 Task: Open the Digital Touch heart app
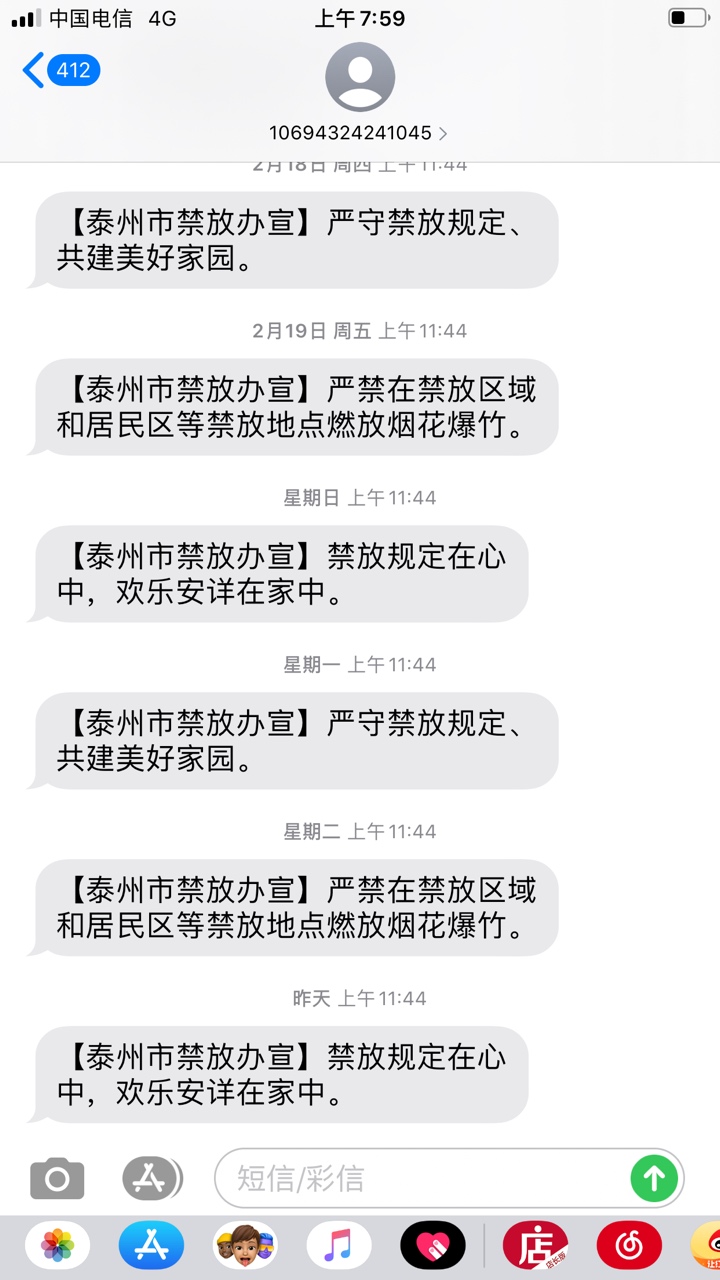coord(433,1246)
